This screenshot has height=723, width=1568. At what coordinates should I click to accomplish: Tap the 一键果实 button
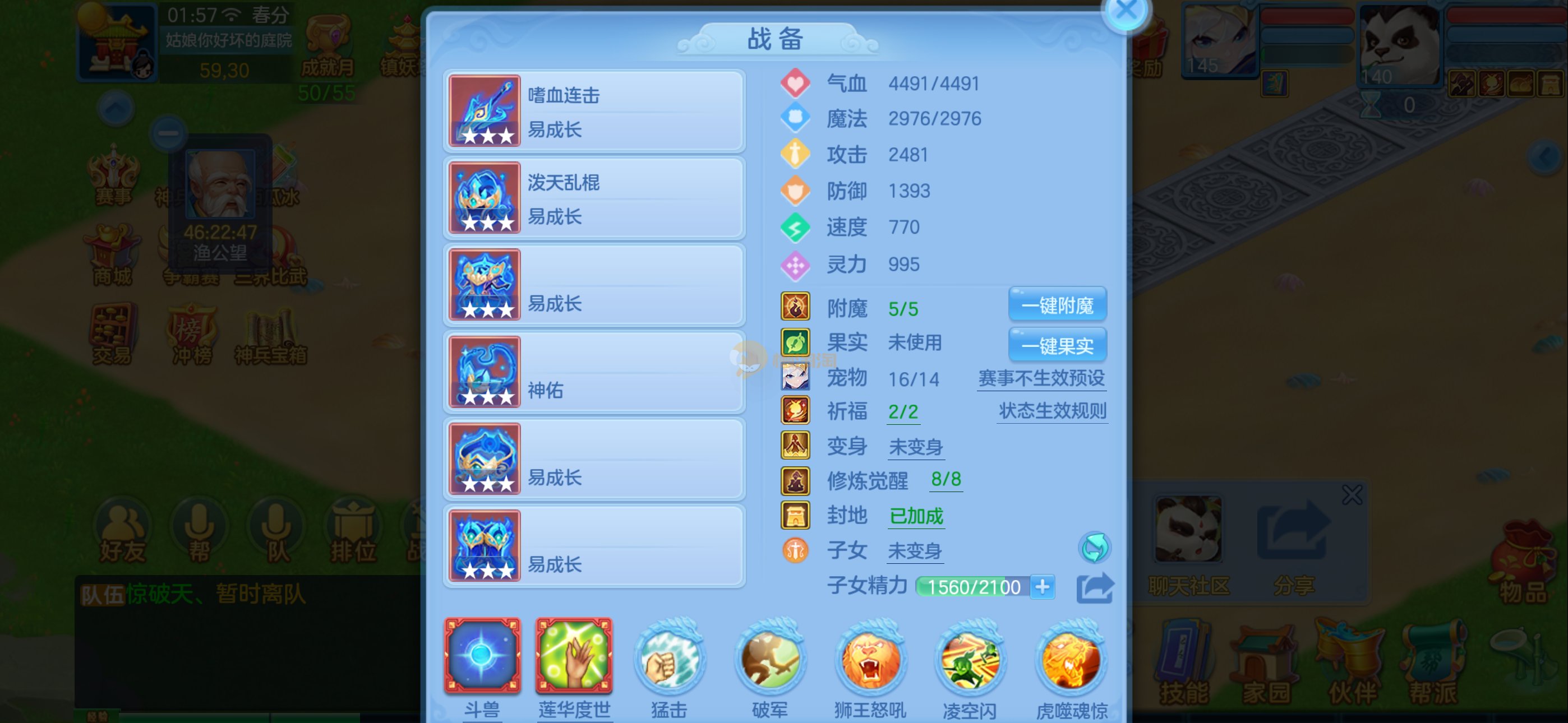(x=1057, y=346)
